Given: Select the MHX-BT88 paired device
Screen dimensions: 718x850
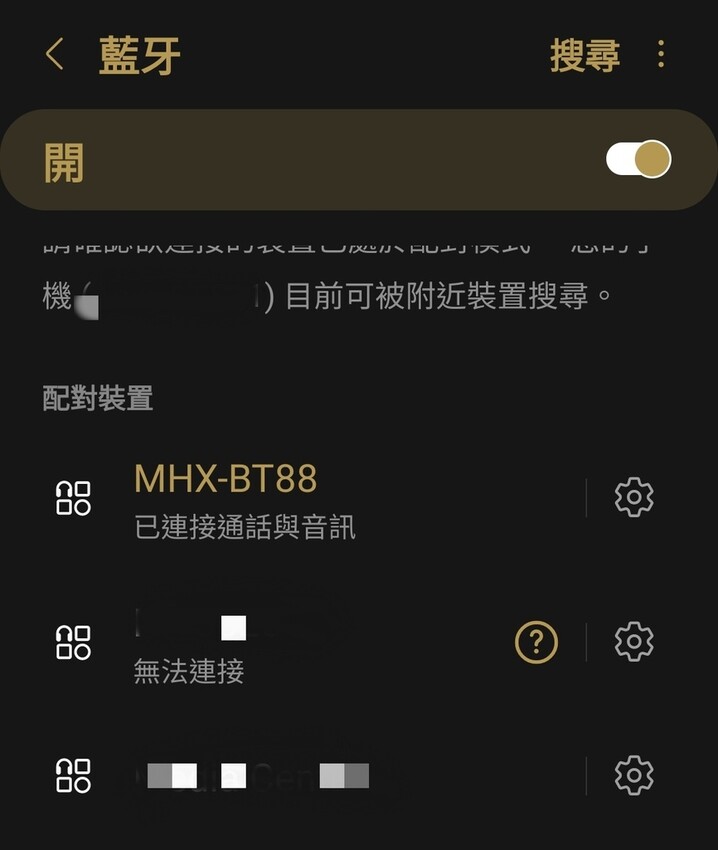Looking at the screenshot, I should [x=245, y=498].
